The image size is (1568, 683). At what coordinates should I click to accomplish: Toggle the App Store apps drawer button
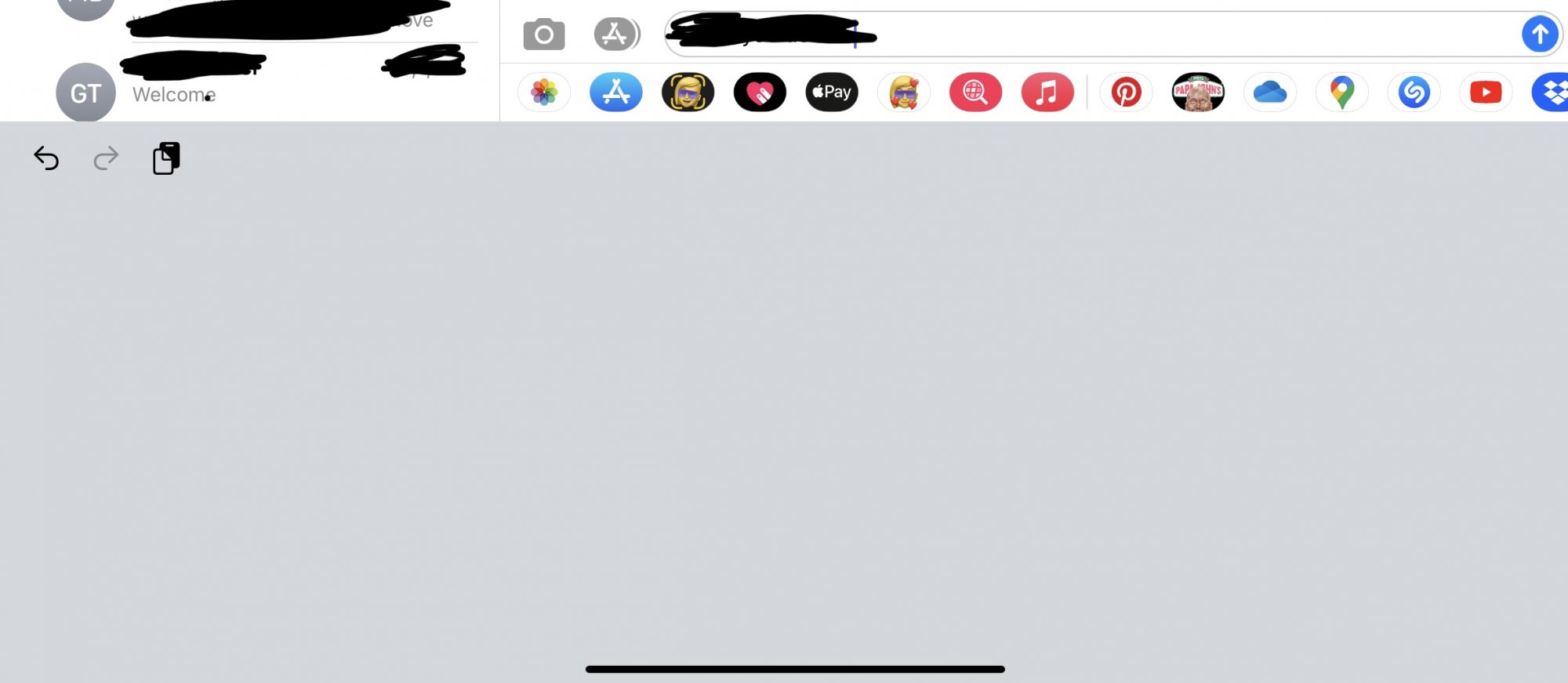[616, 34]
